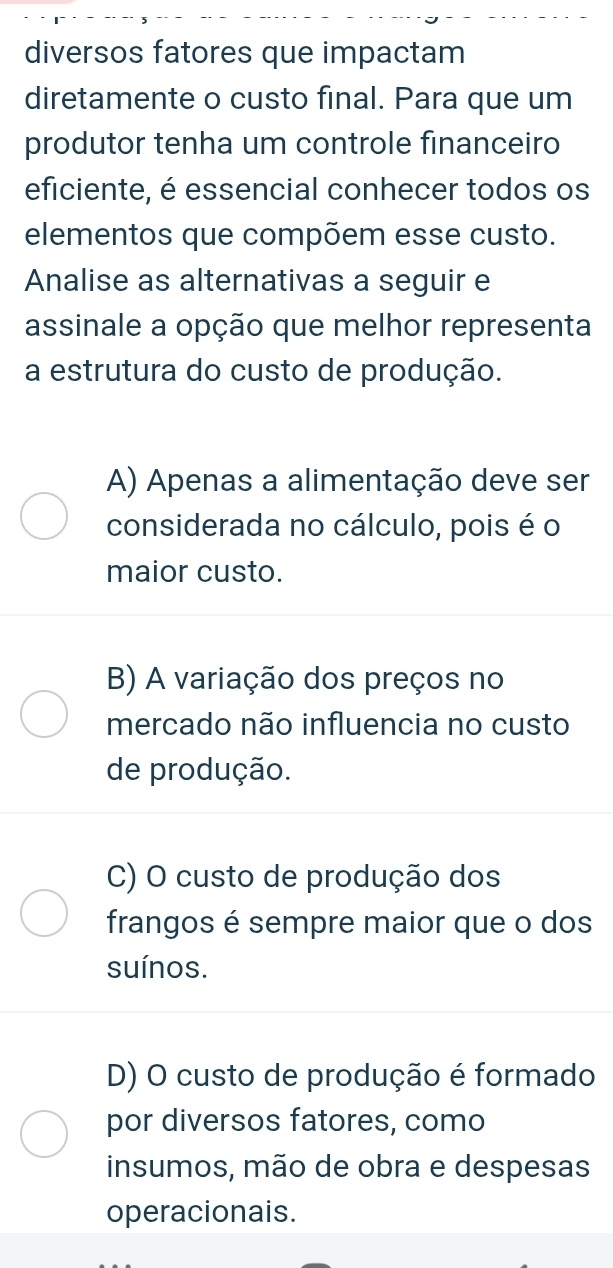Choose option B about variação dos preços
The image size is (613, 1268).
pyautogui.click(x=45, y=714)
